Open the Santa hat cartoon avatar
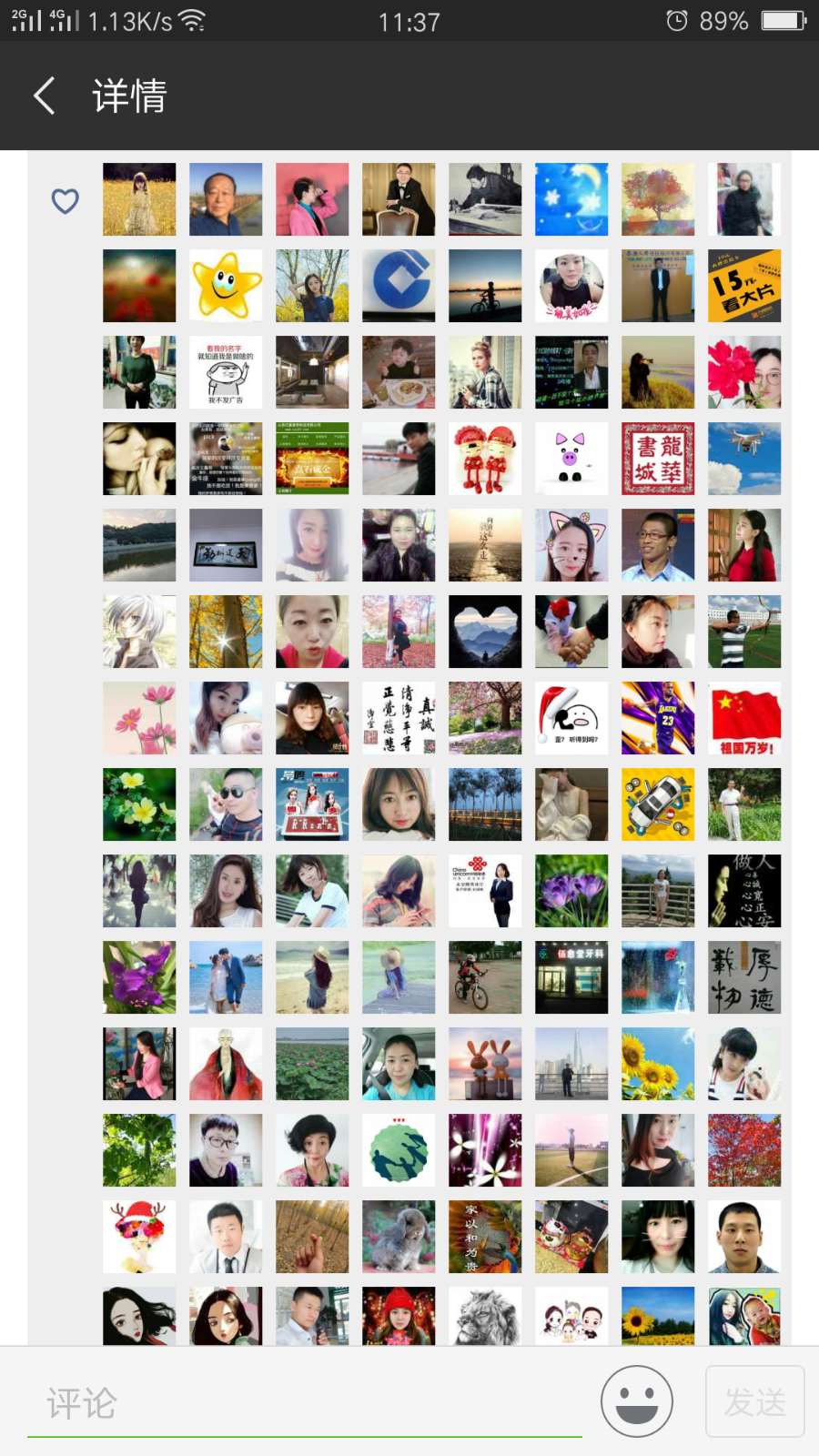 [x=571, y=718]
